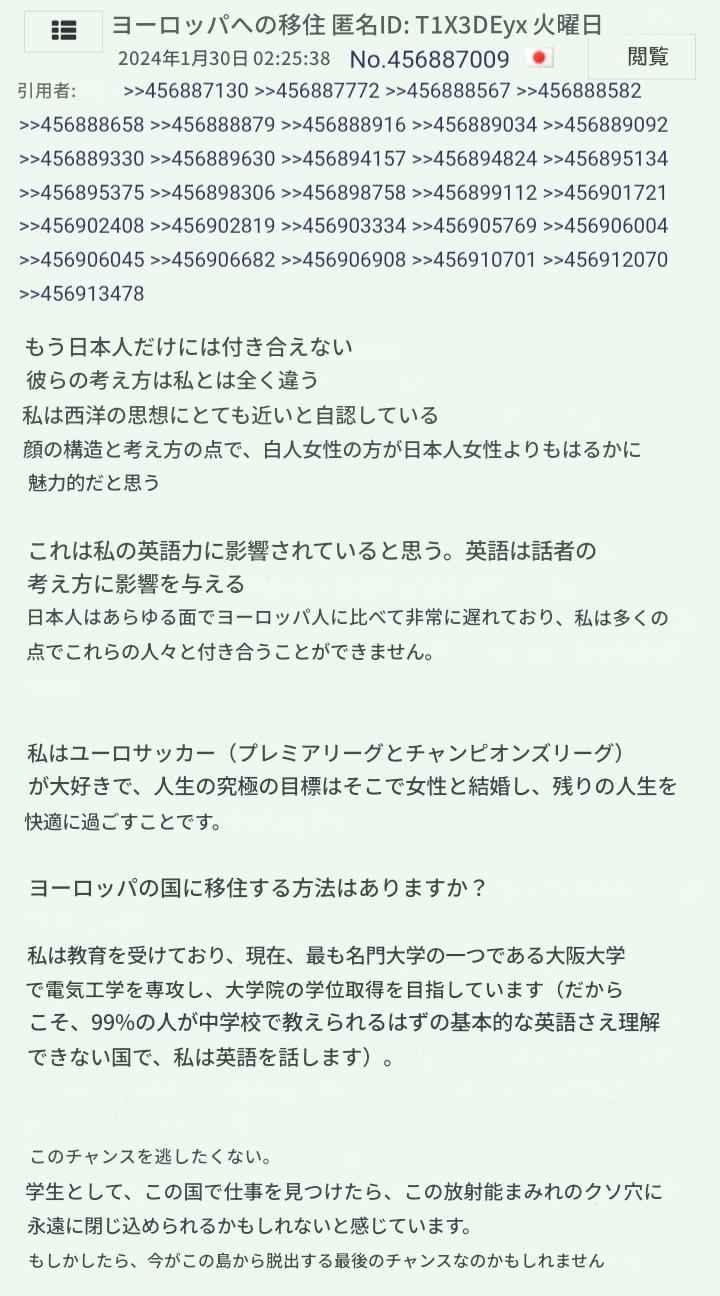The height and width of the screenshot is (1296, 720).
Task: Go to reply >>456894157
Action: tap(343, 158)
